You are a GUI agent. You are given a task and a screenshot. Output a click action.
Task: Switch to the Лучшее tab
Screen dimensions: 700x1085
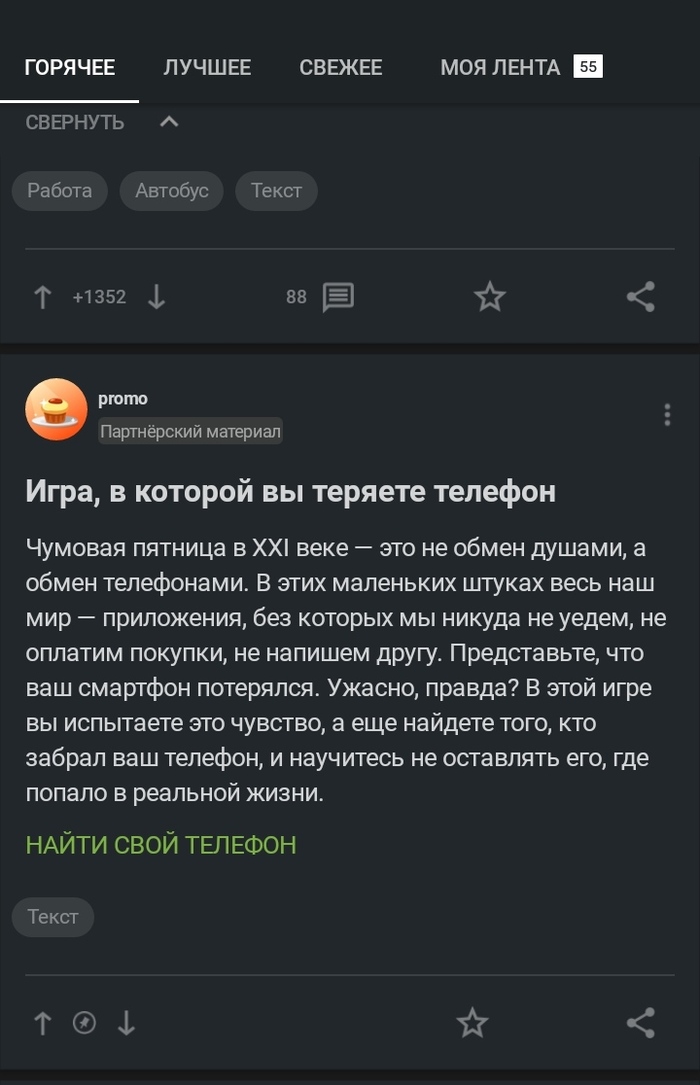point(207,68)
